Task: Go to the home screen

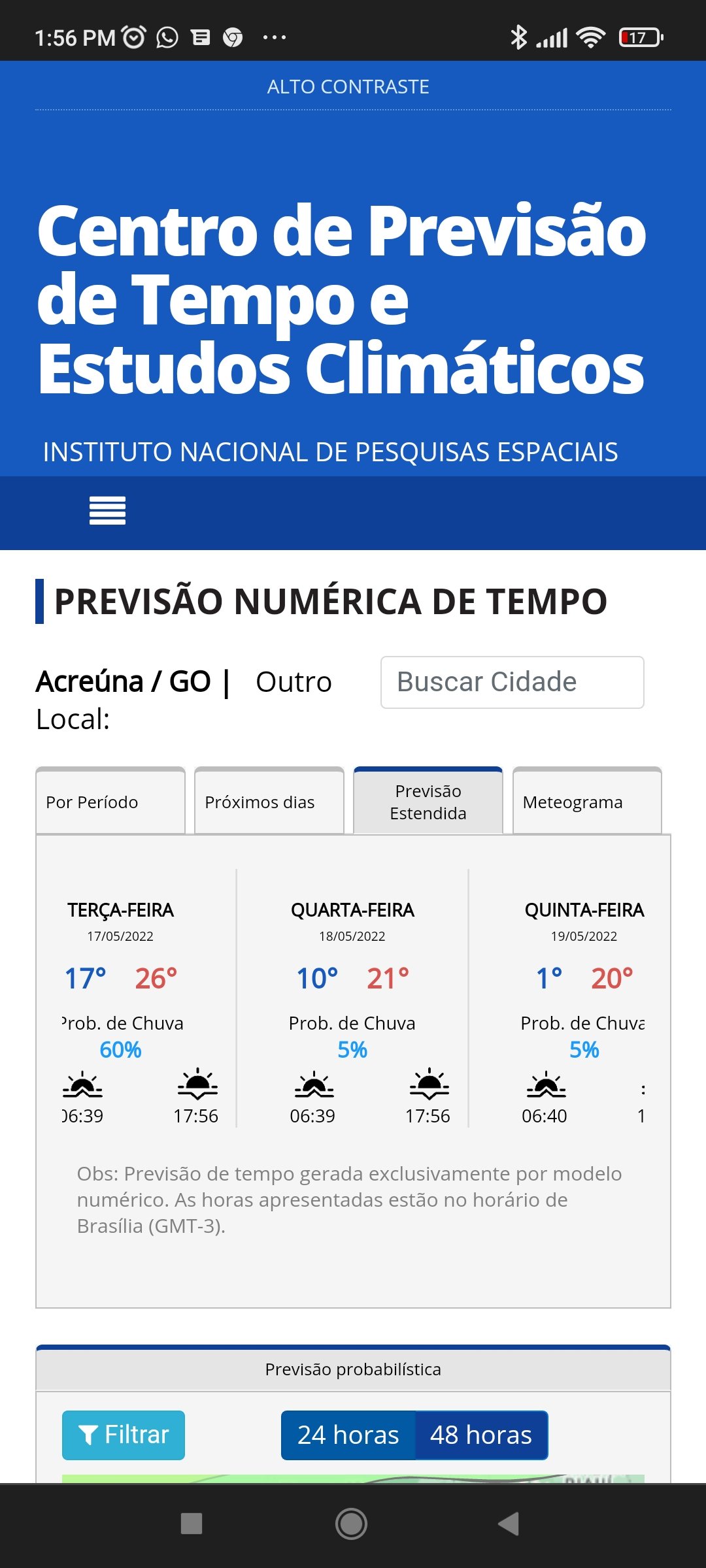Action: [351, 1524]
